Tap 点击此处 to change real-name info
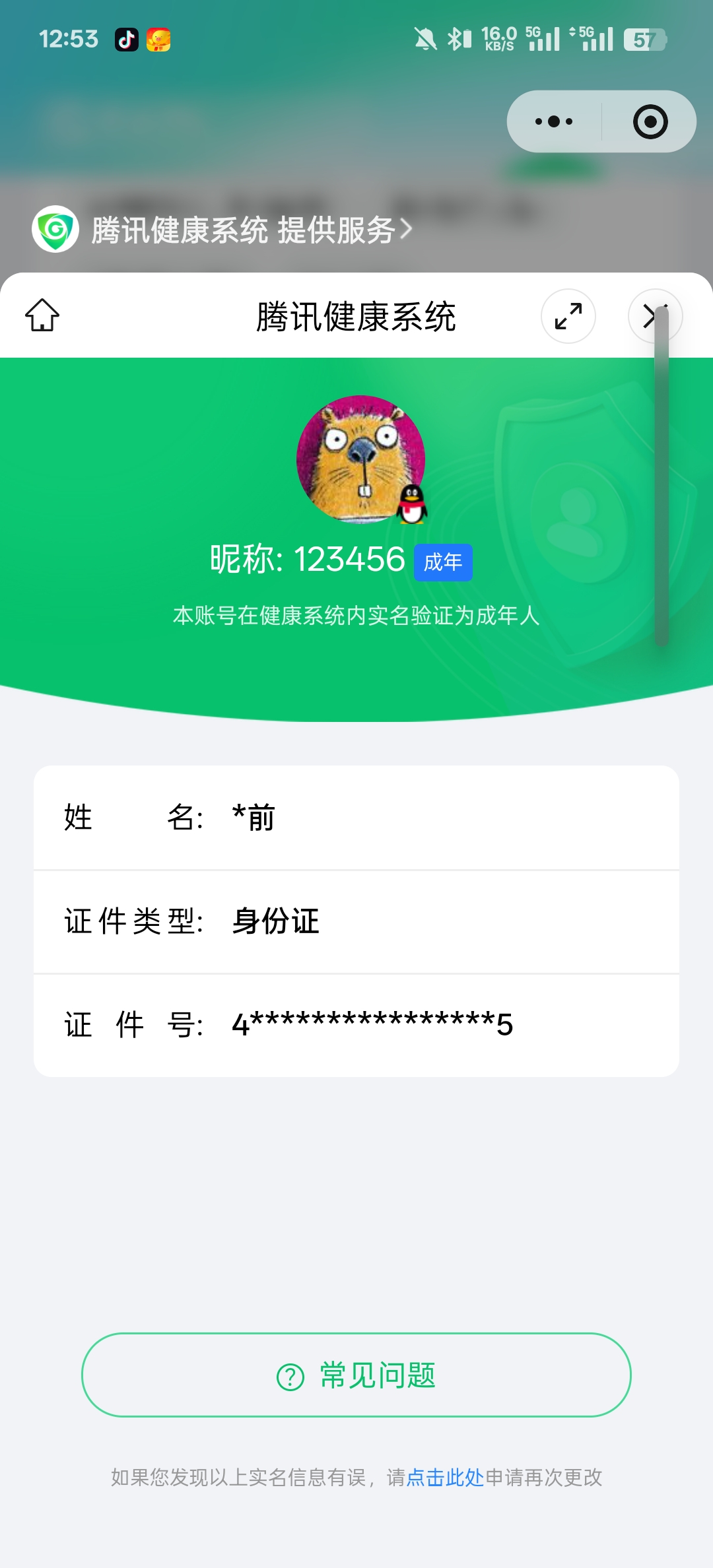This screenshot has width=713, height=1568. tap(445, 1477)
